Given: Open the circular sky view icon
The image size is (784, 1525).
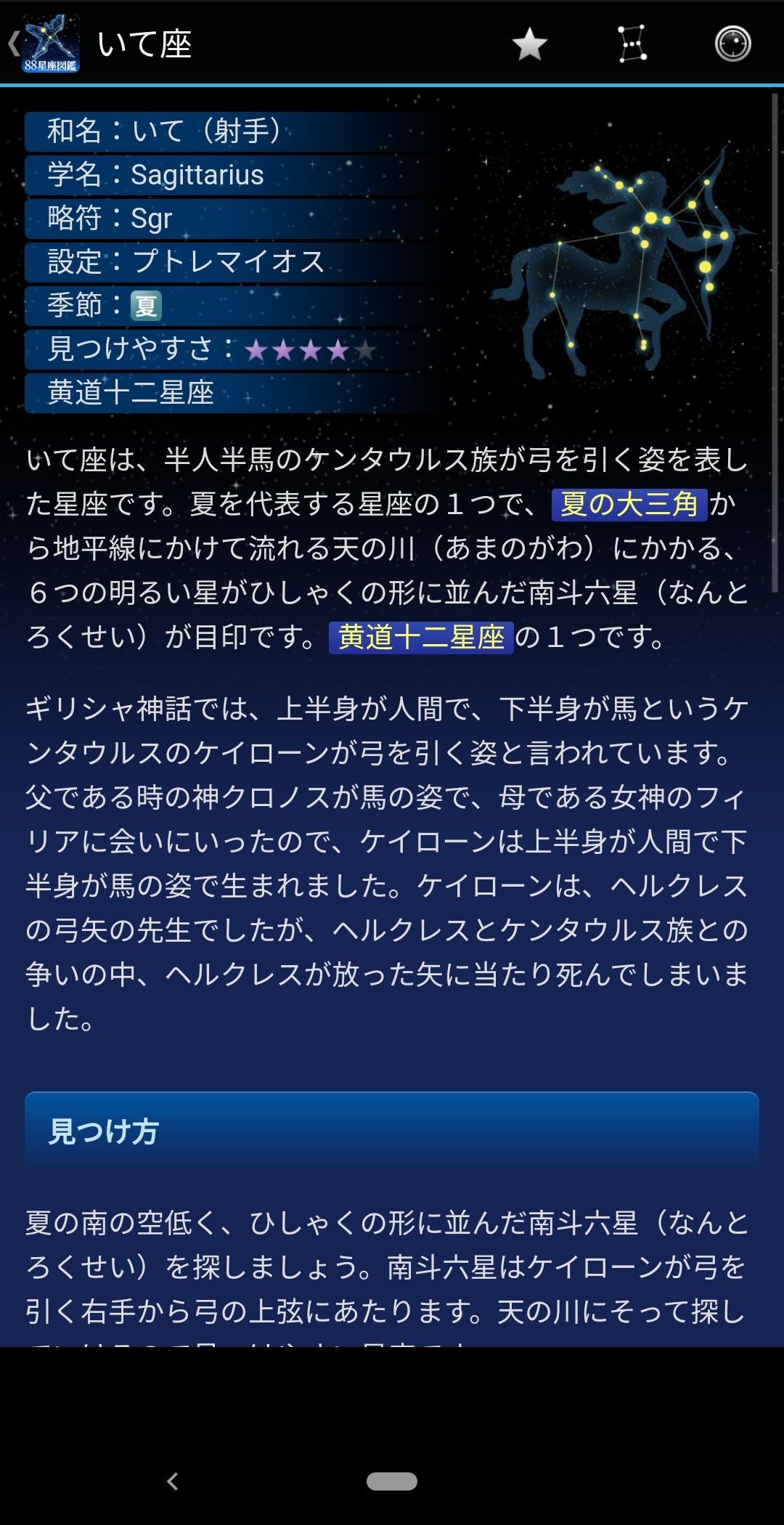Looking at the screenshot, I should click(x=732, y=44).
